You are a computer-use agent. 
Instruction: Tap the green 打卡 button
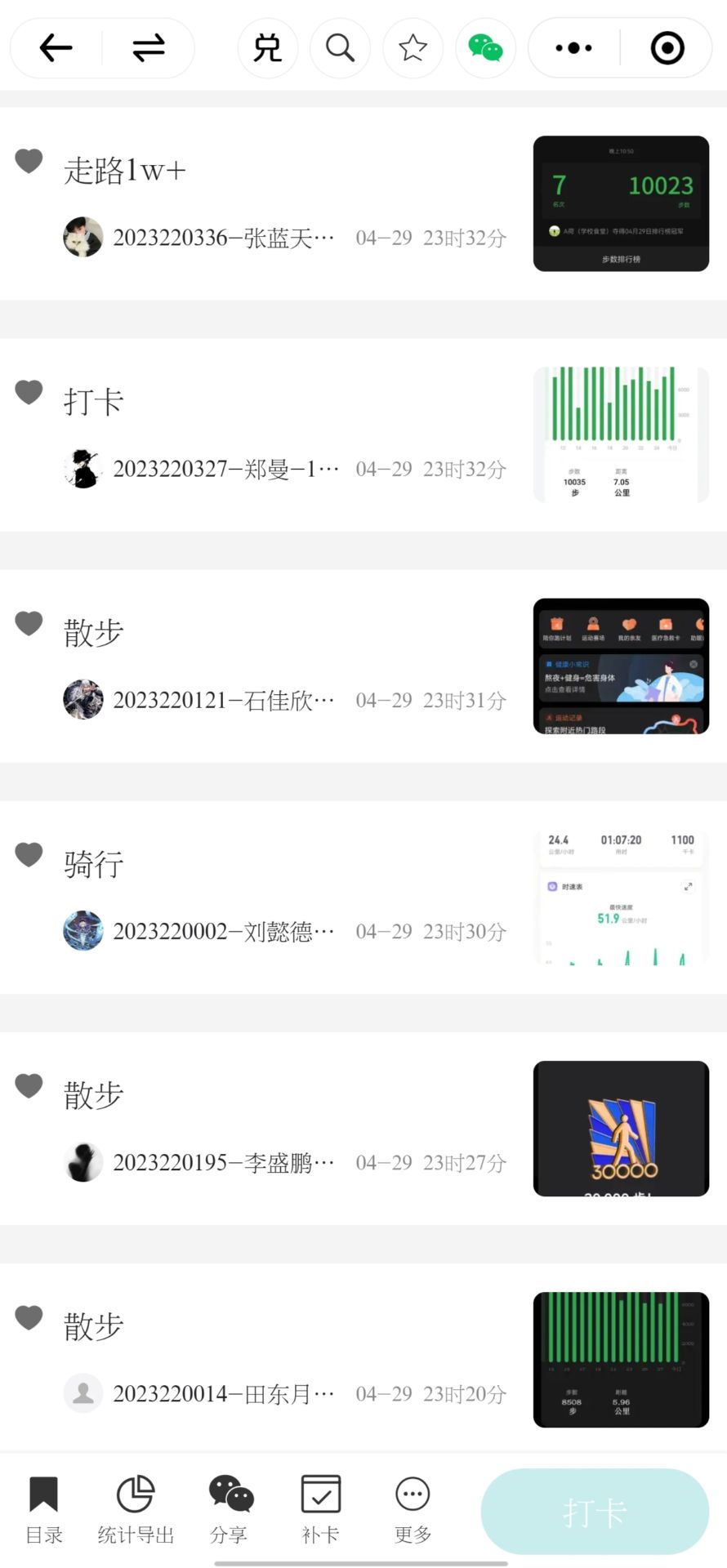click(595, 1511)
